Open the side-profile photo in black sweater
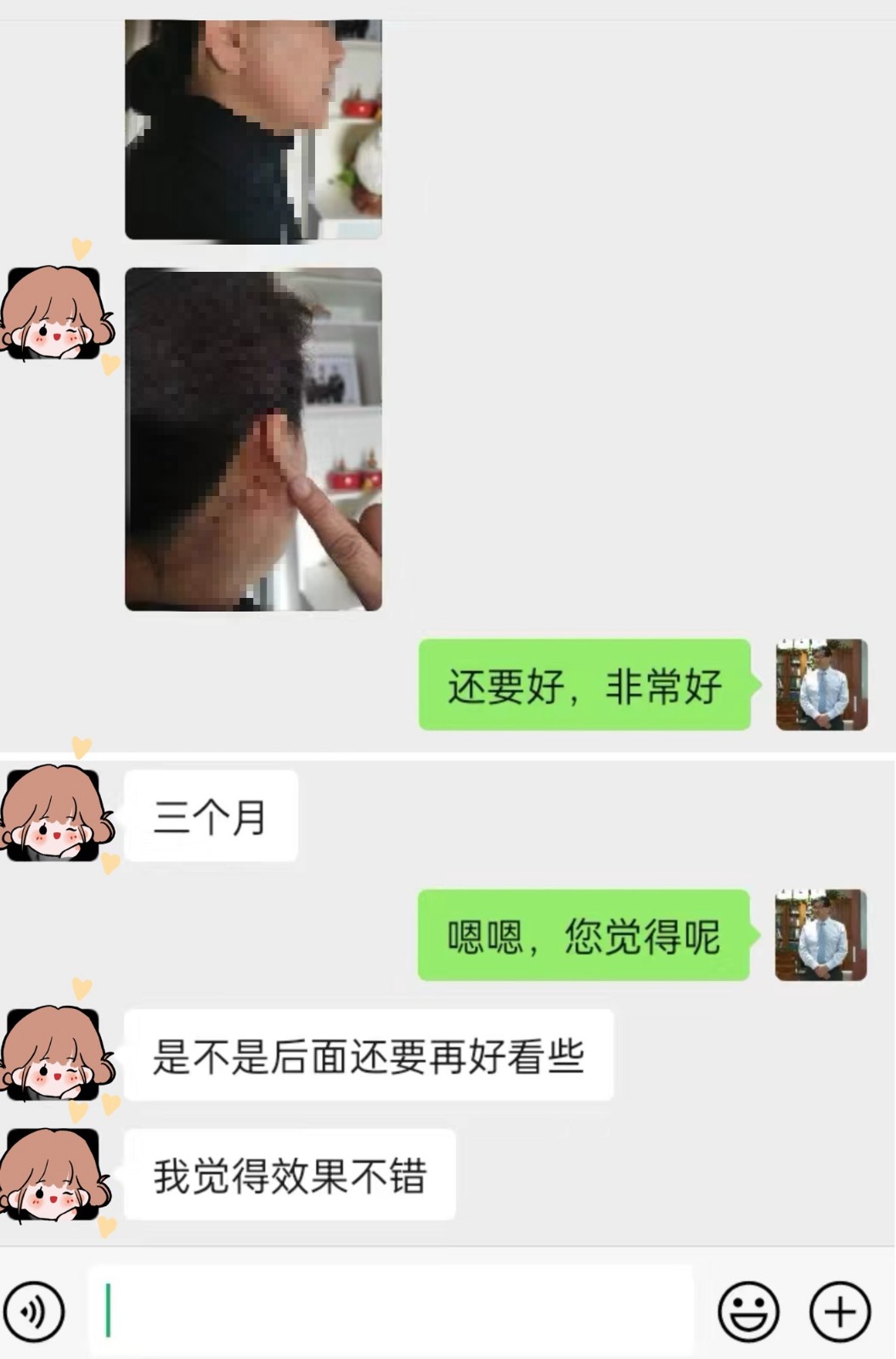The height and width of the screenshot is (1359, 896). pos(253,132)
